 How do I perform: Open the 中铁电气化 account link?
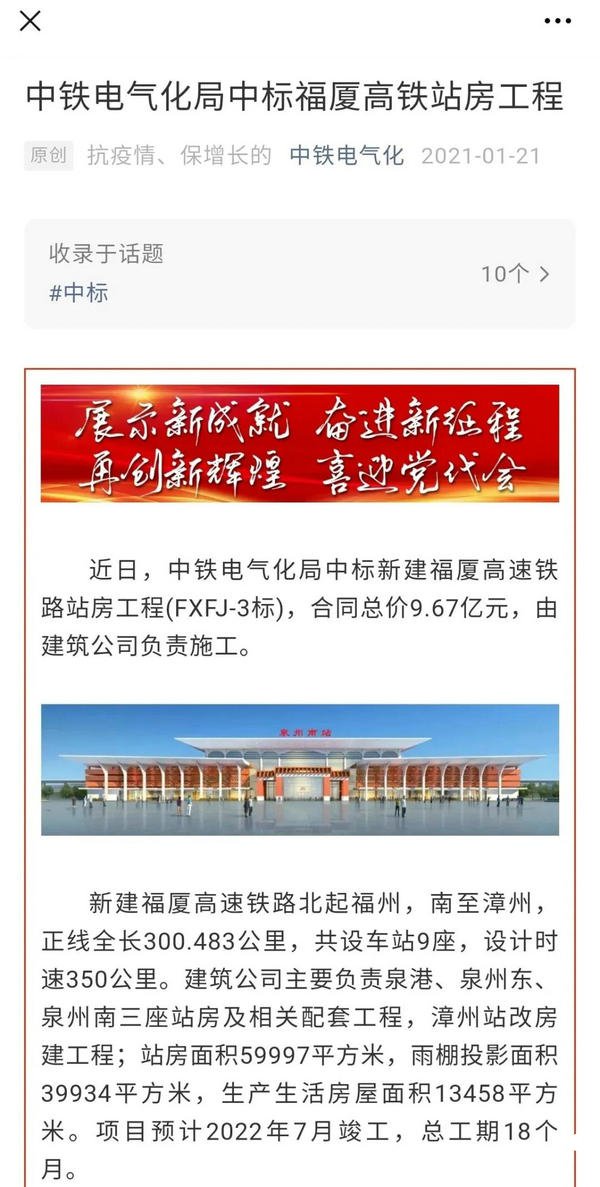[346, 156]
